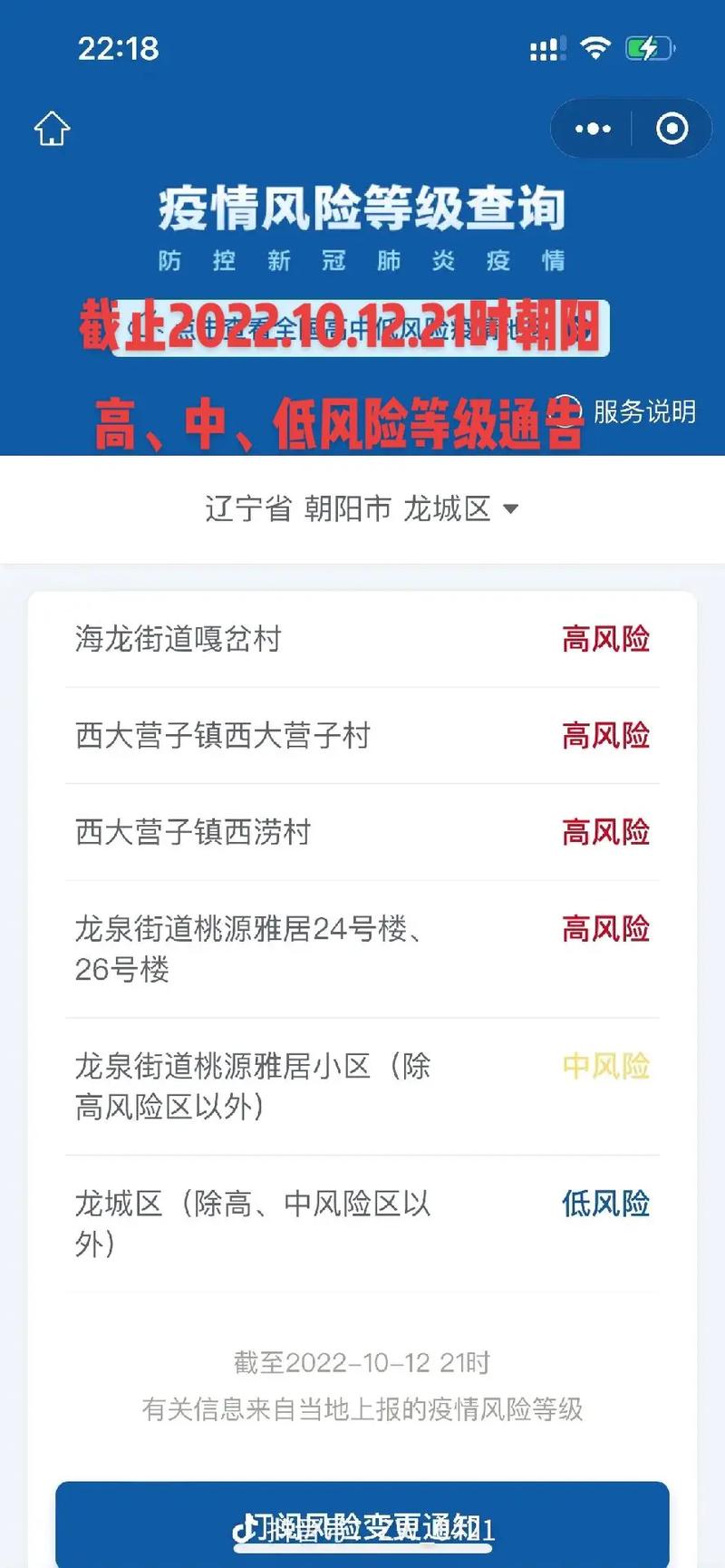The width and height of the screenshot is (725, 1568).
Task: Click the circular exit capsule icon
Action: (672, 129)
